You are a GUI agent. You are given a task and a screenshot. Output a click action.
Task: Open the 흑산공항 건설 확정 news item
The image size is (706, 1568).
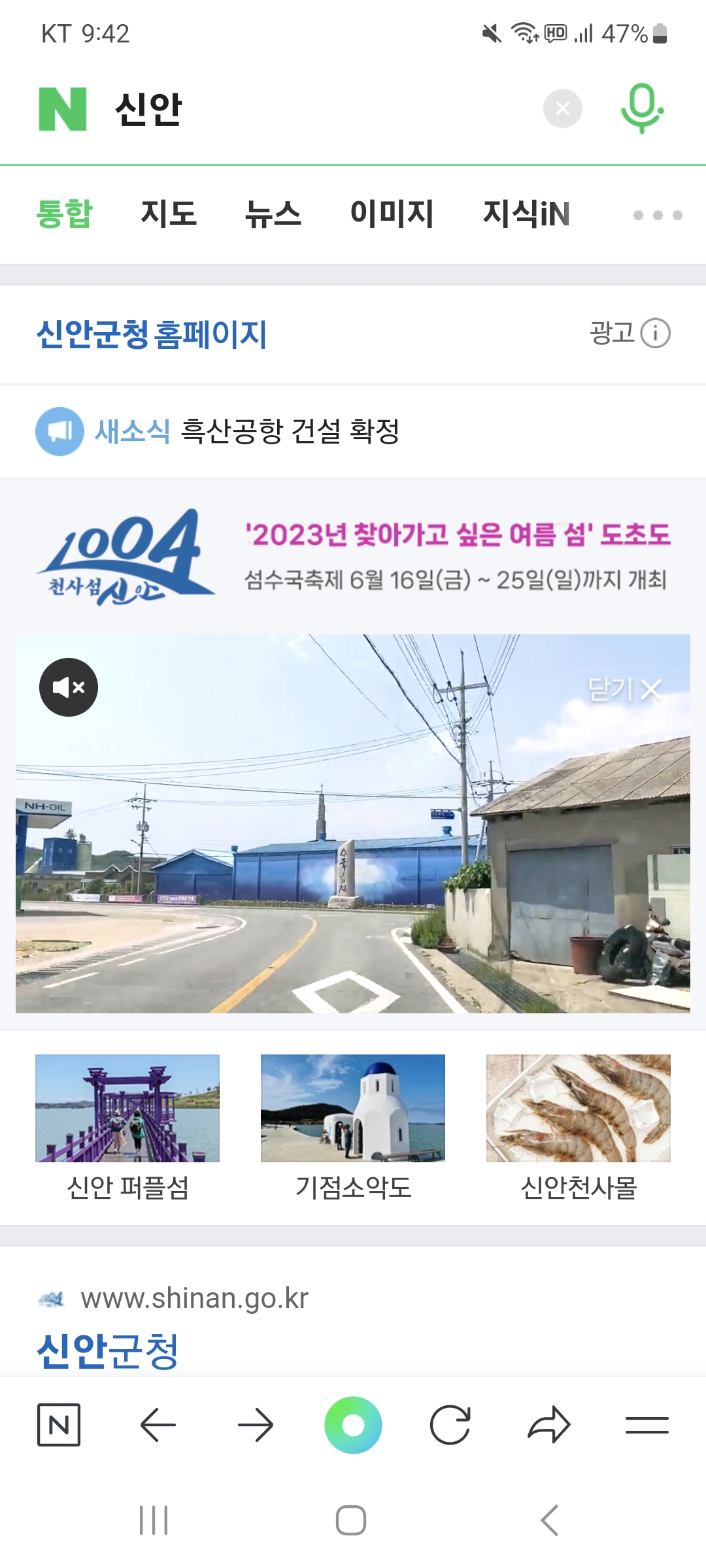290,431
